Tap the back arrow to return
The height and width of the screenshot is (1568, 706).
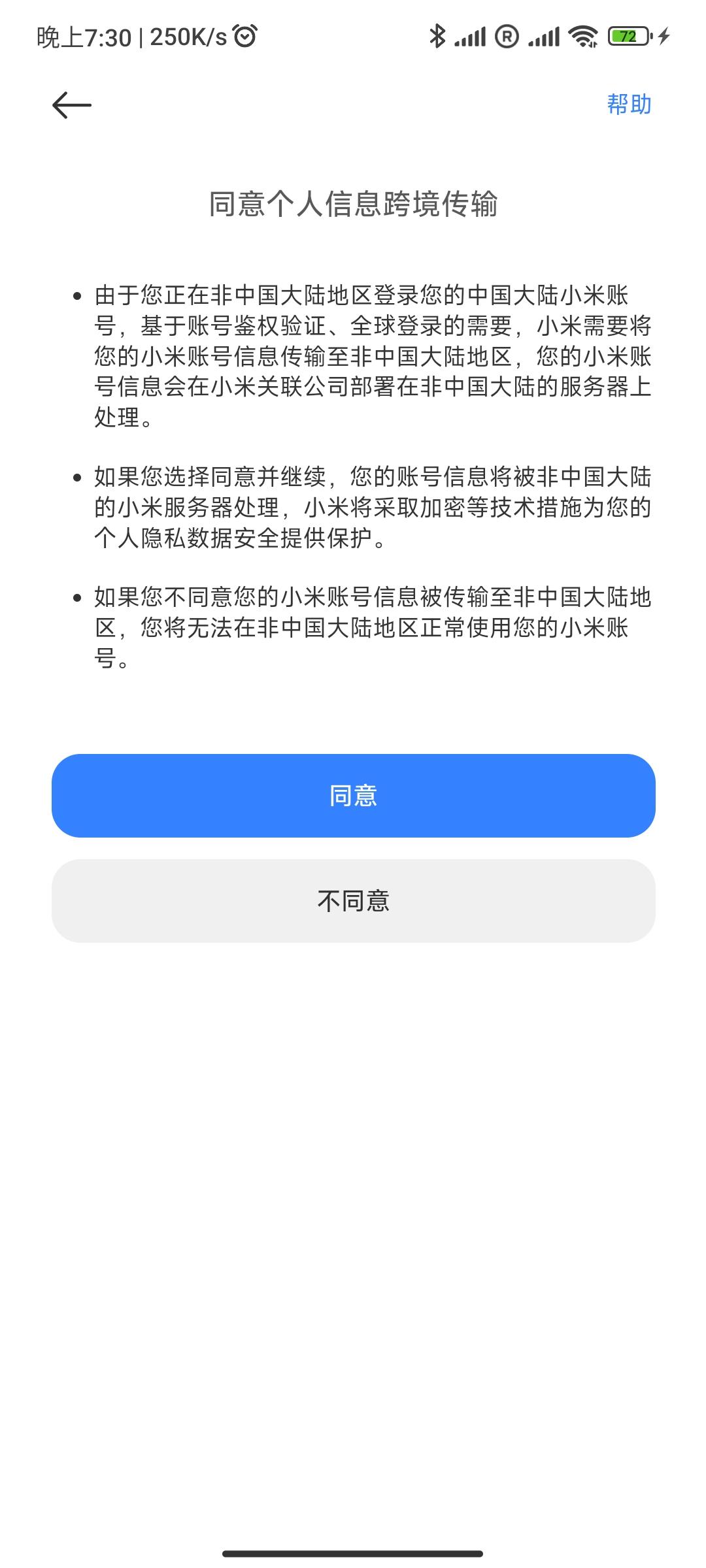point(70,105)
